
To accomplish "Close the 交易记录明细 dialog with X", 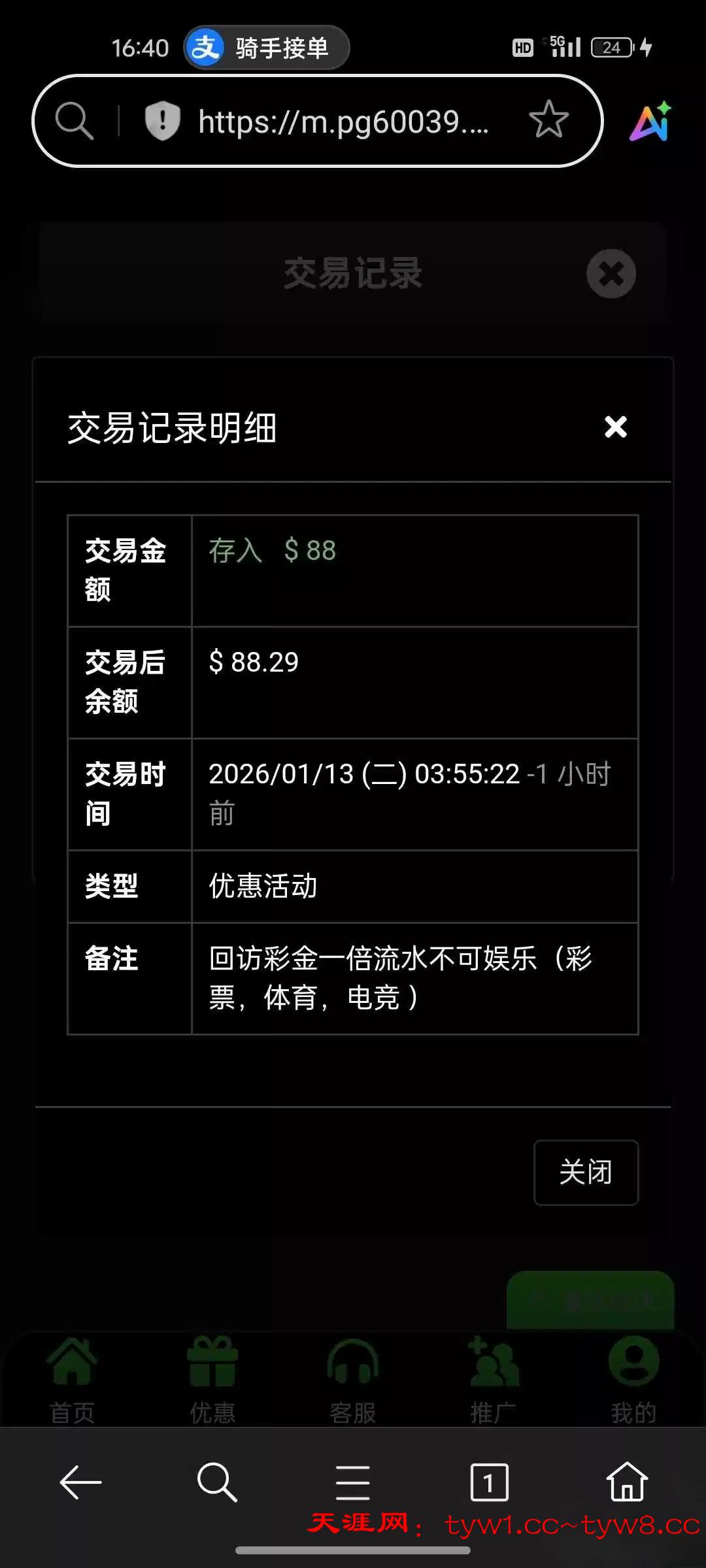I will point(615,427).
